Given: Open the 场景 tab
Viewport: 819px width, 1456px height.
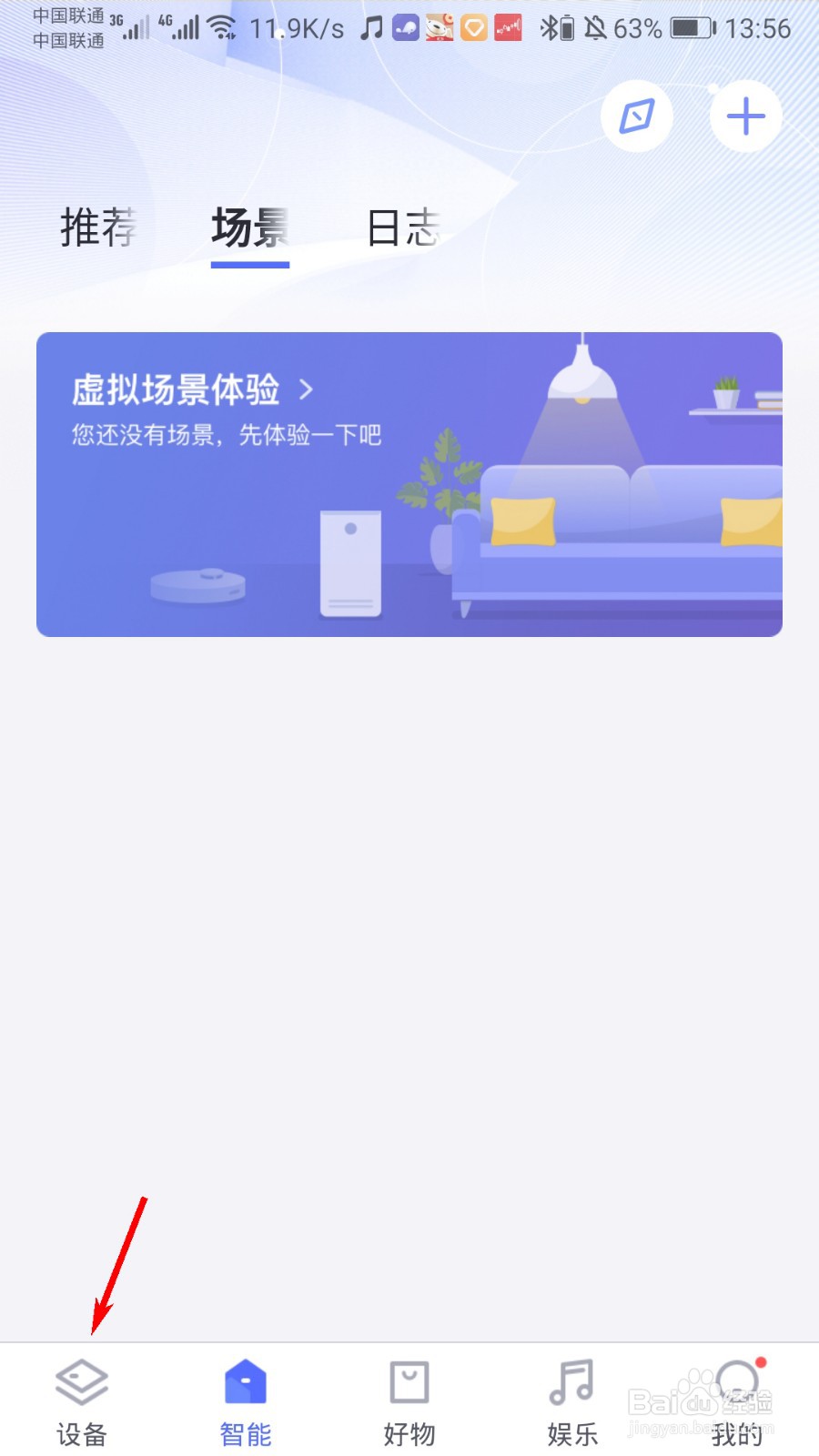Looking at the screenshot, I should tap(249, 227).
